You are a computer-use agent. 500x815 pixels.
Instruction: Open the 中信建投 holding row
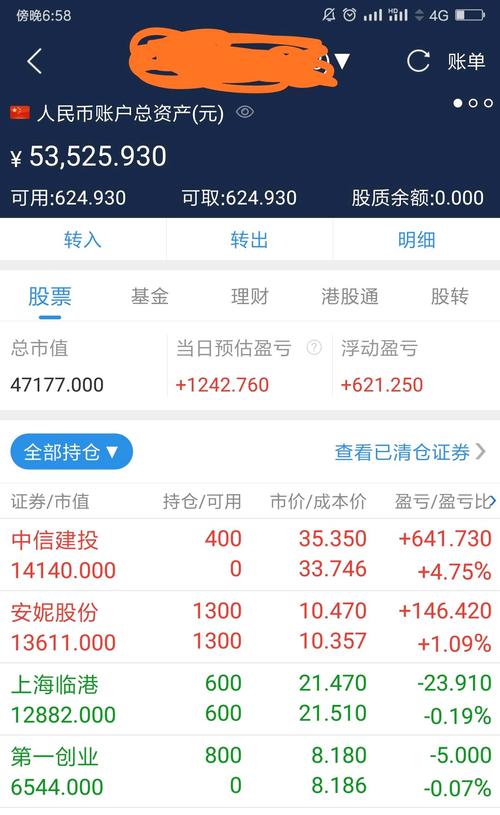[x=250, y=555]
